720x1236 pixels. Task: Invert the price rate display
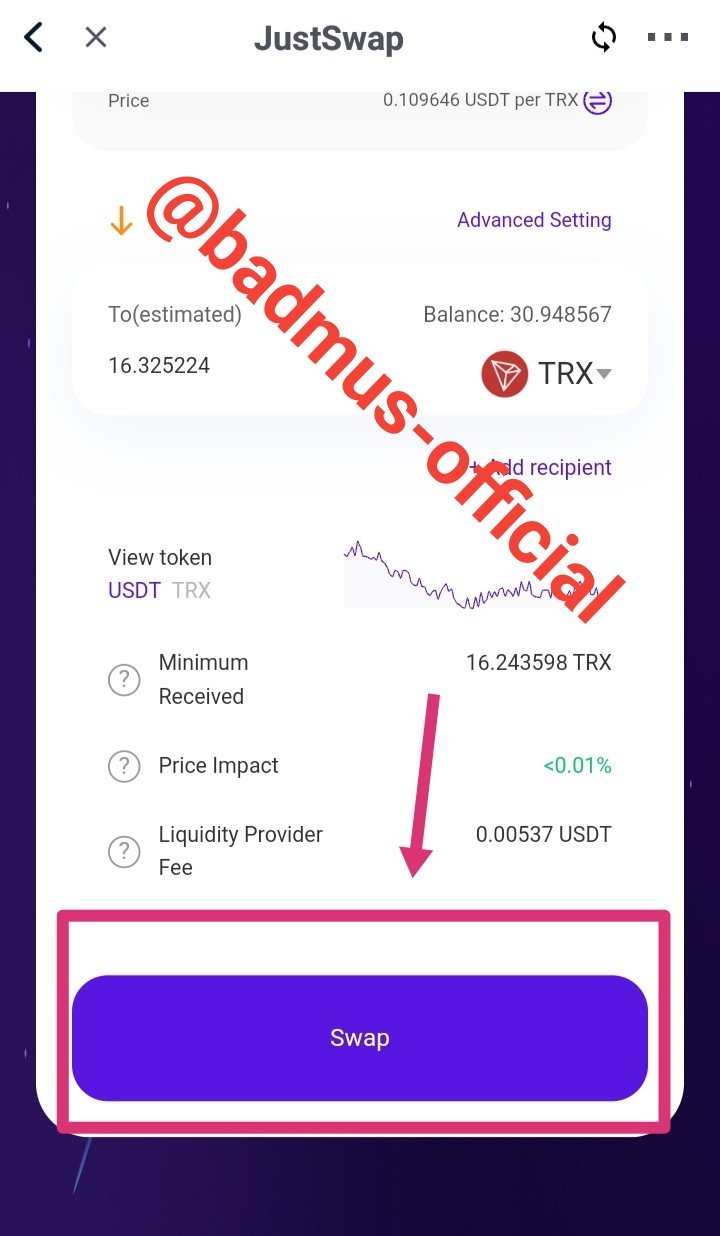click(598, 101)
